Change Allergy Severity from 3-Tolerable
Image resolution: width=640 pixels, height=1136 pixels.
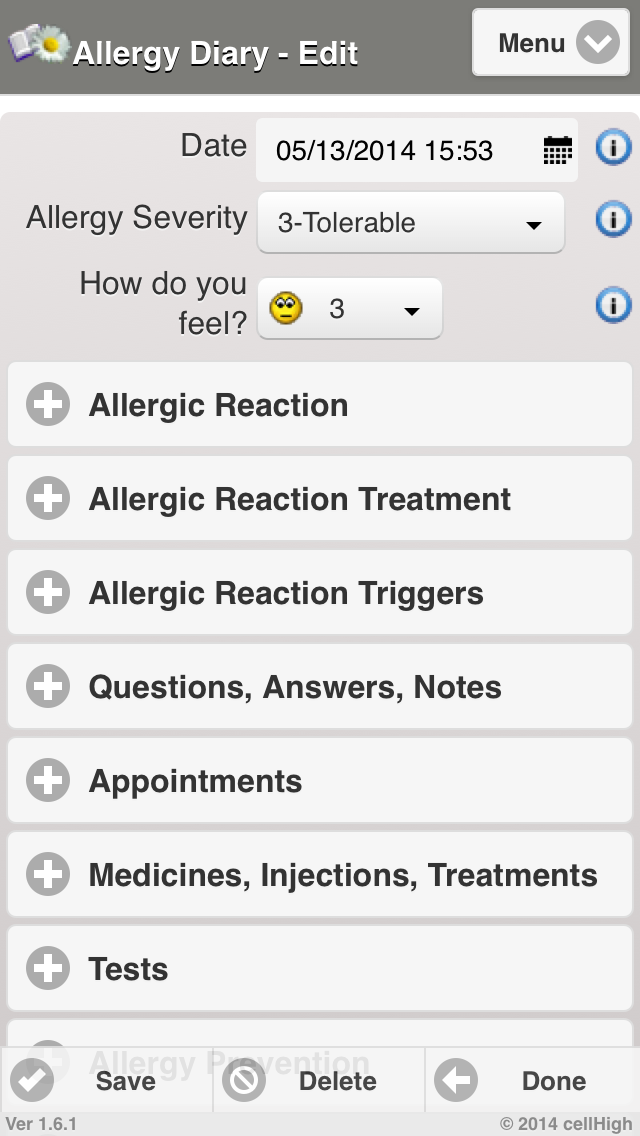pos(410,223)
